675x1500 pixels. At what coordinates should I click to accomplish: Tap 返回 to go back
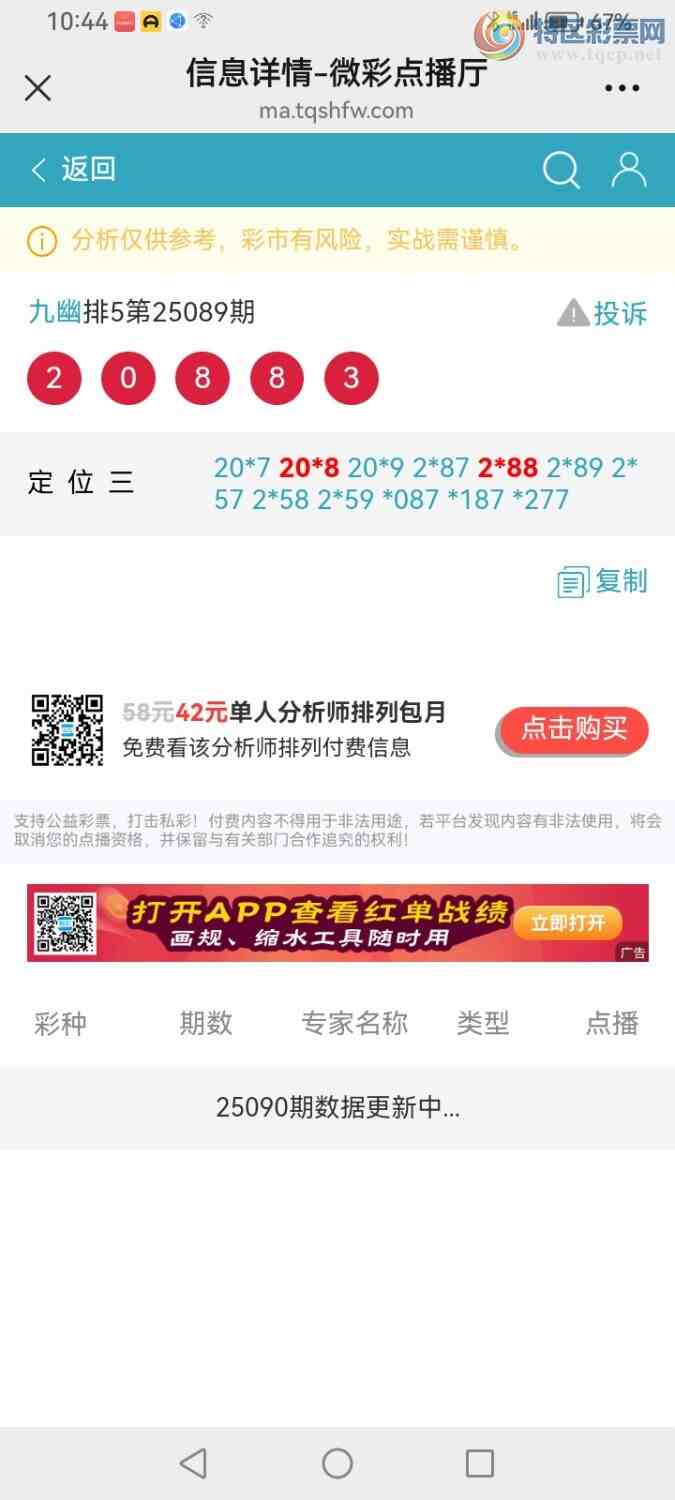[x=74, y=169]
